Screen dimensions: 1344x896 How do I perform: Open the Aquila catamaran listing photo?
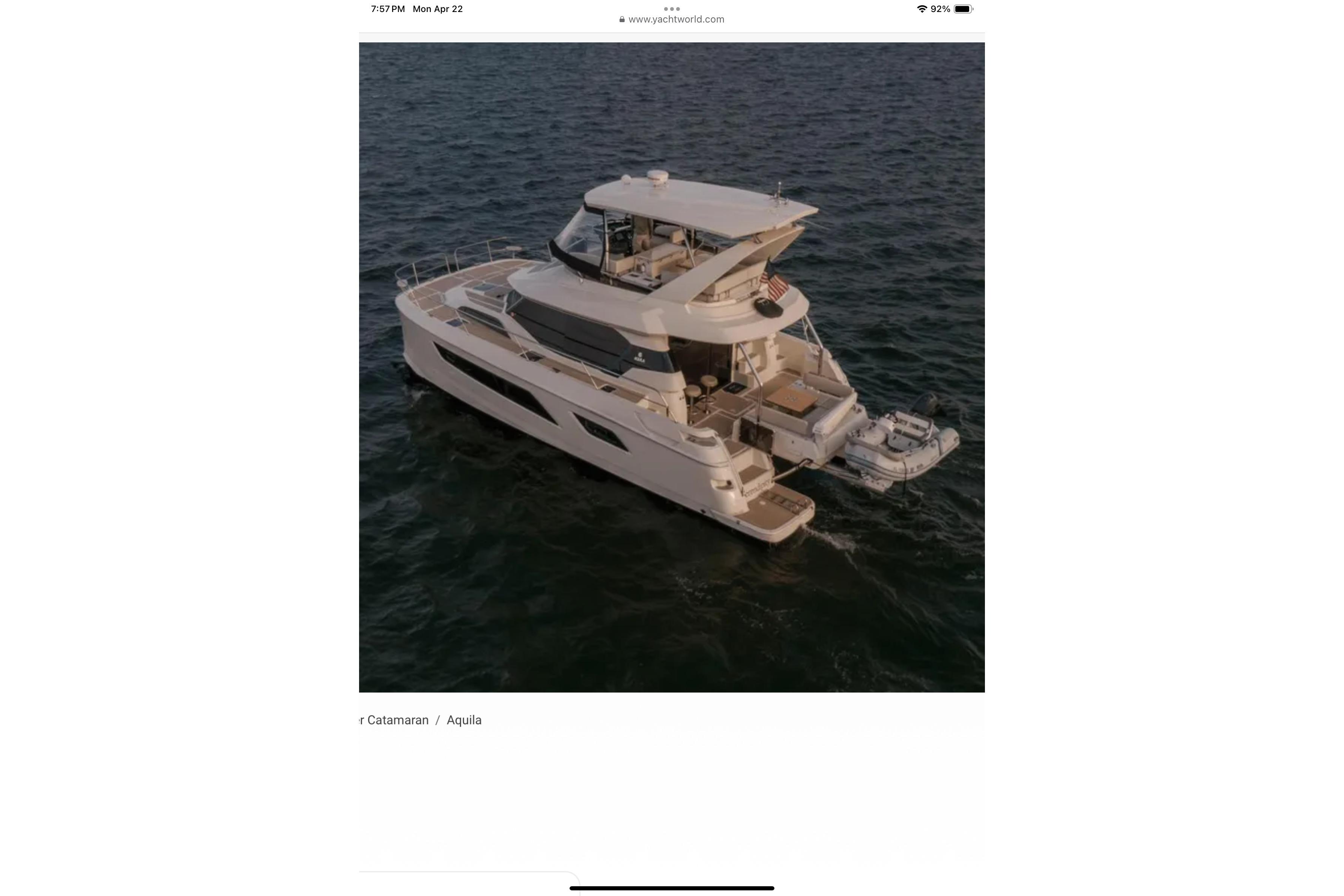(x=671, y=367)
